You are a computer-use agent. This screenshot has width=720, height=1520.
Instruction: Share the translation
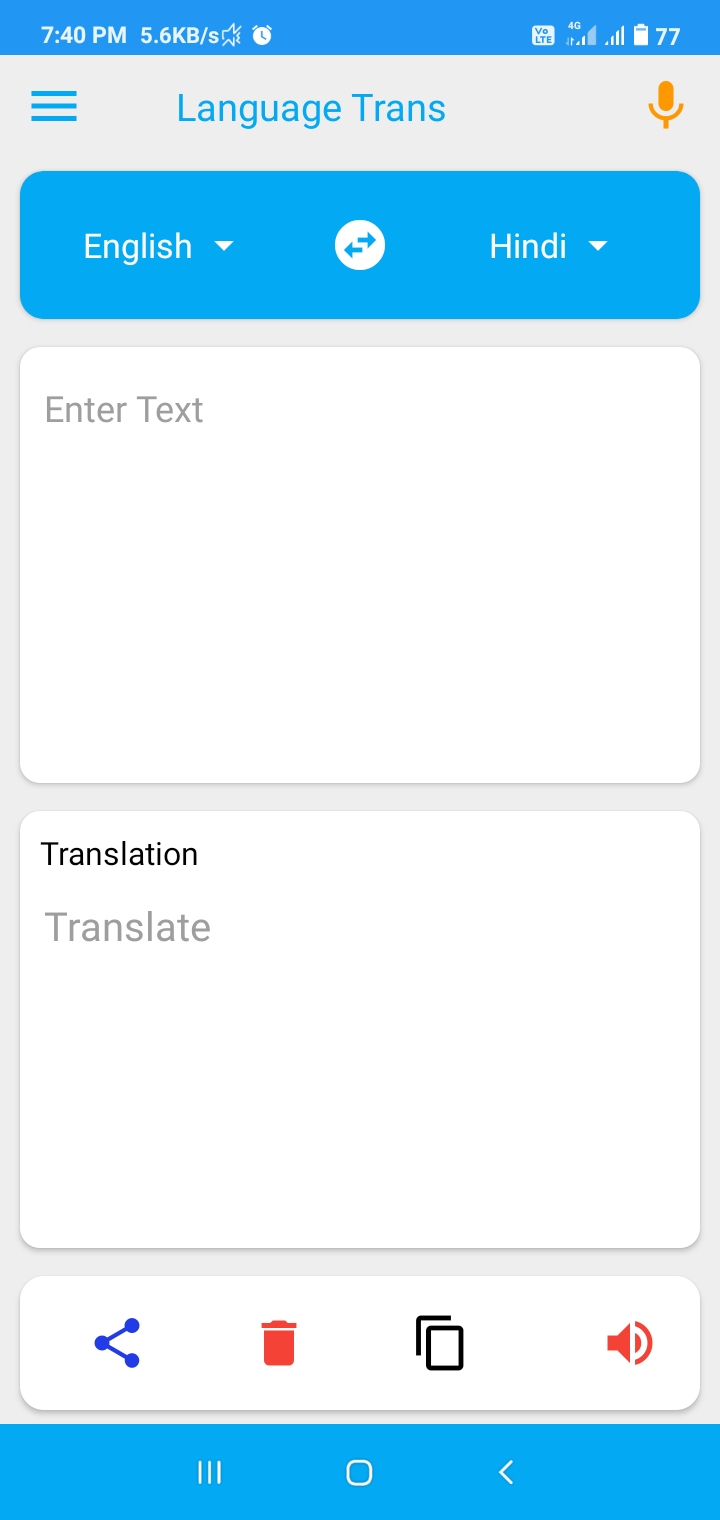[117, 1343]
